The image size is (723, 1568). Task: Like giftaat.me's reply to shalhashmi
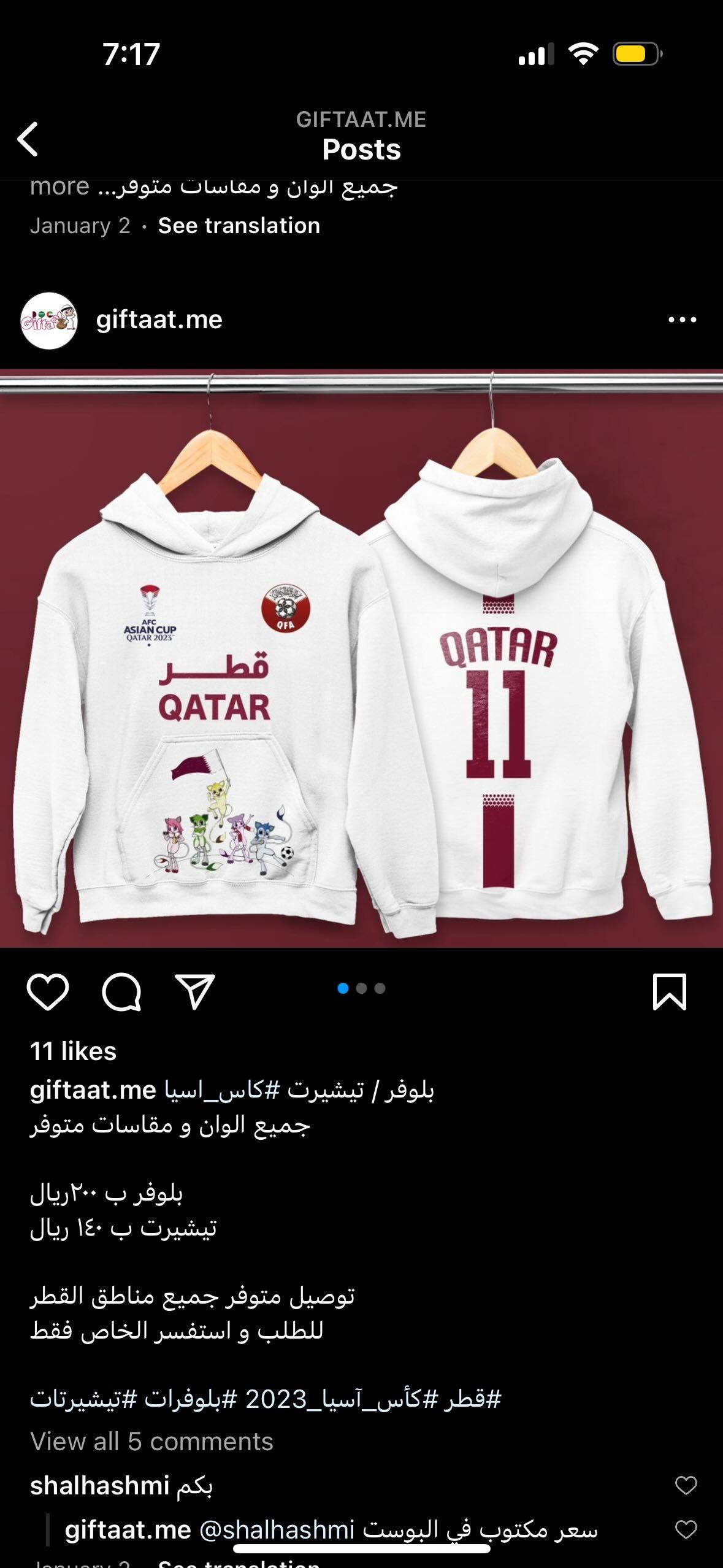[x=686, y=1529]
